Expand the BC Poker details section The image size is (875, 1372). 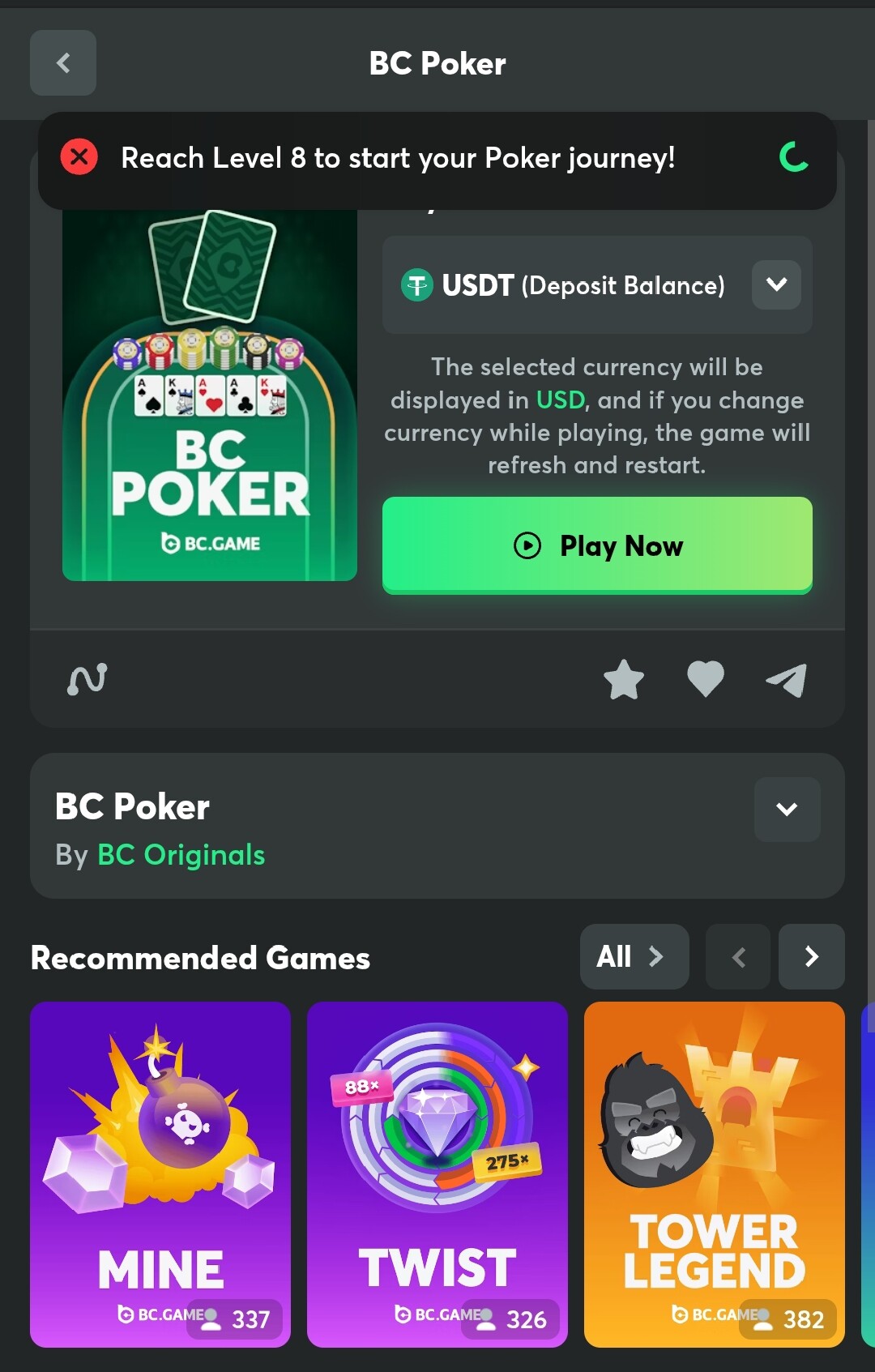pos(787,809)
